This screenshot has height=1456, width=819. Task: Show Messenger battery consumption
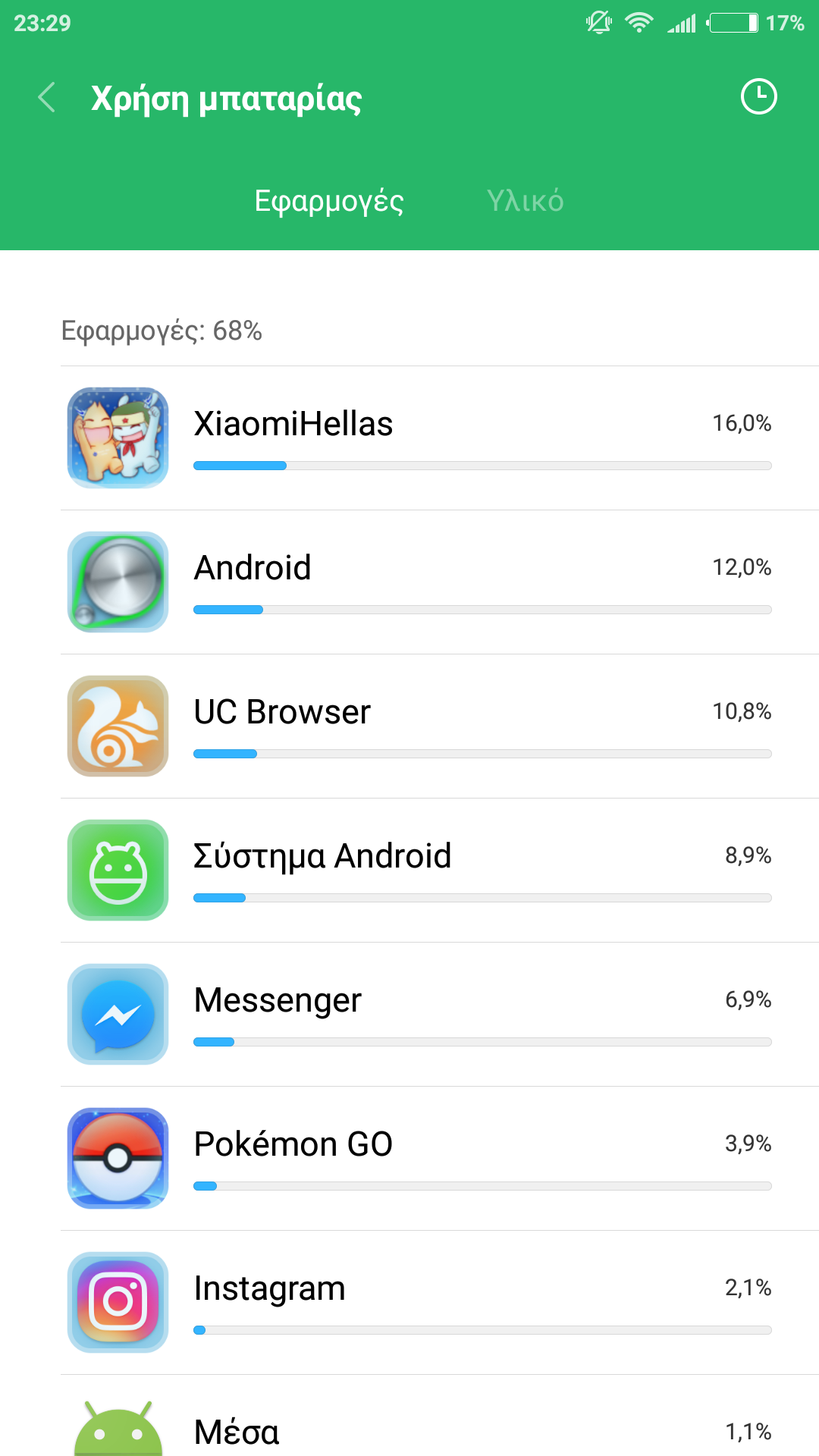coord(439,1015)
